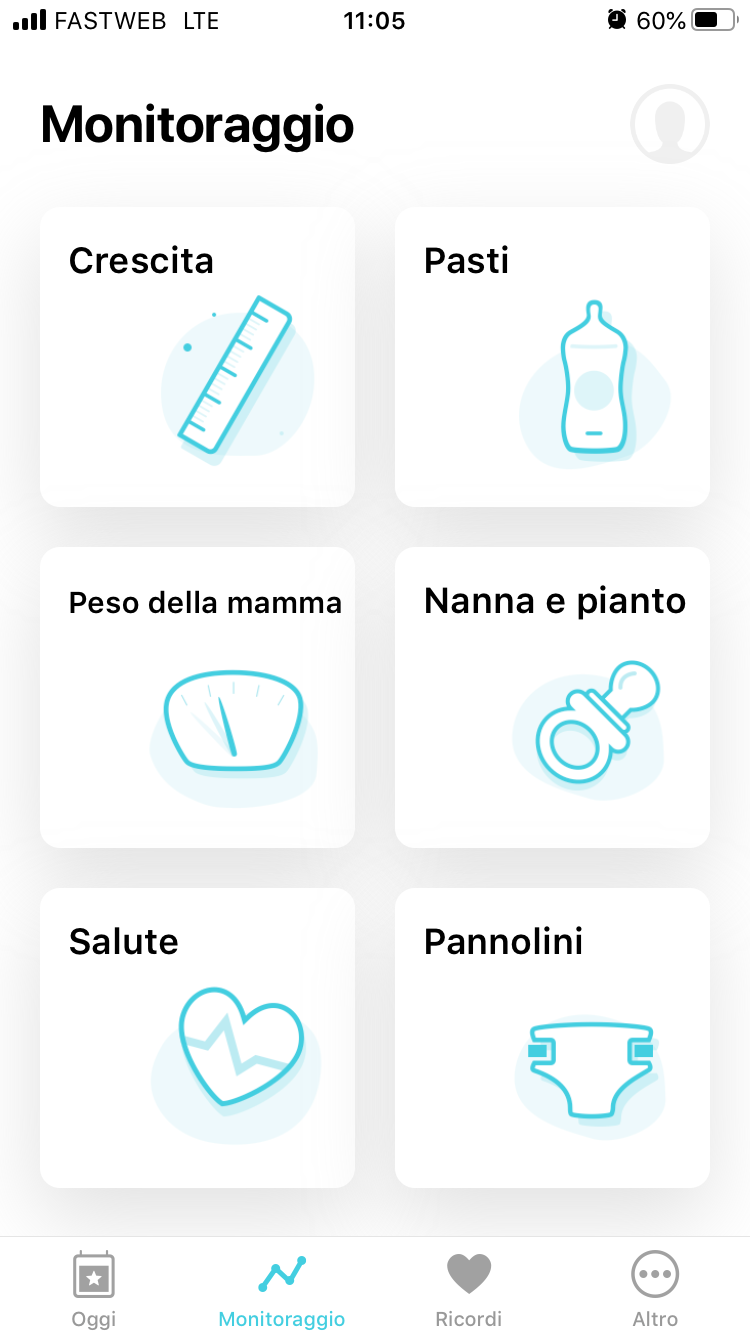
Task: Open the Crescita growth card
Action: point(197,357)
